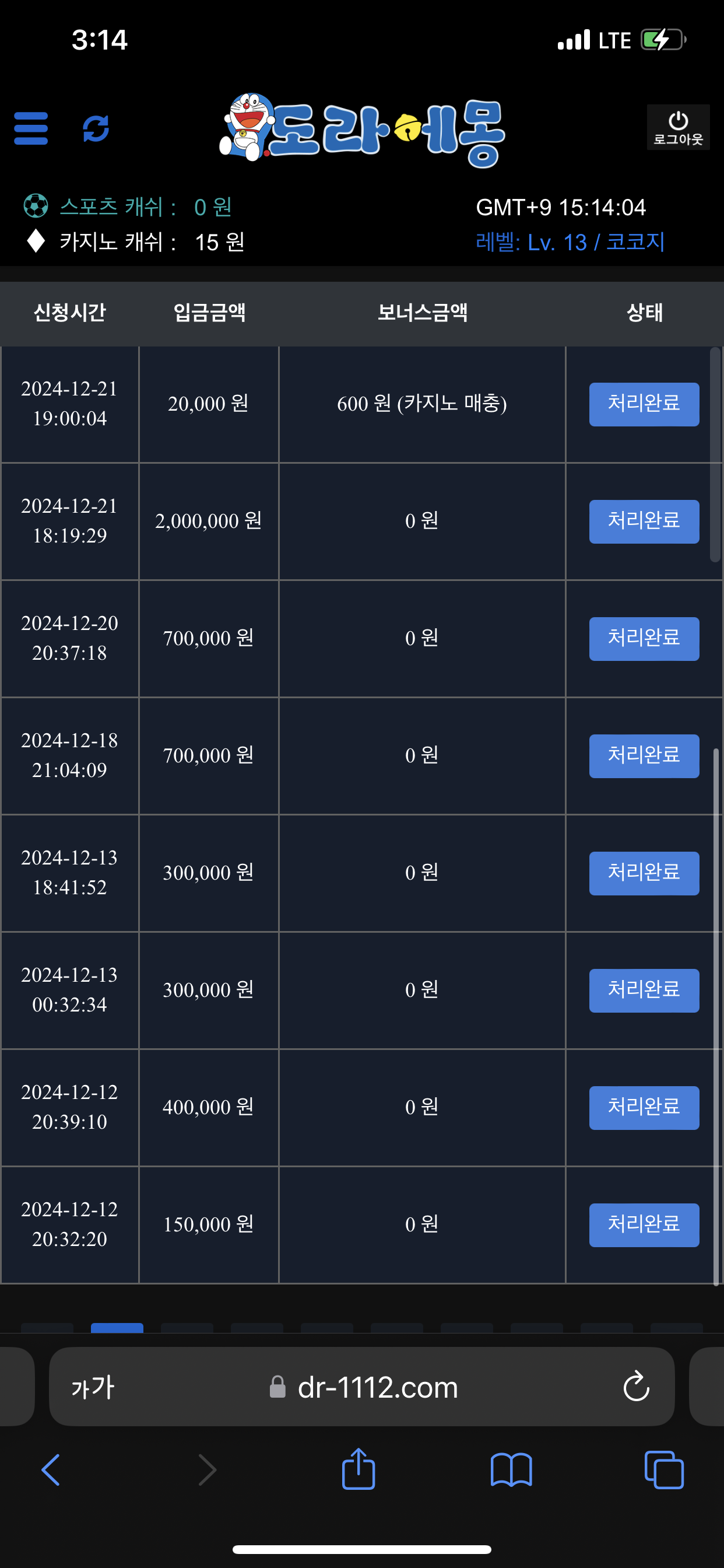Open the hamburger menu
Viewport: 724px width, 1568px height.
[31, 128]
